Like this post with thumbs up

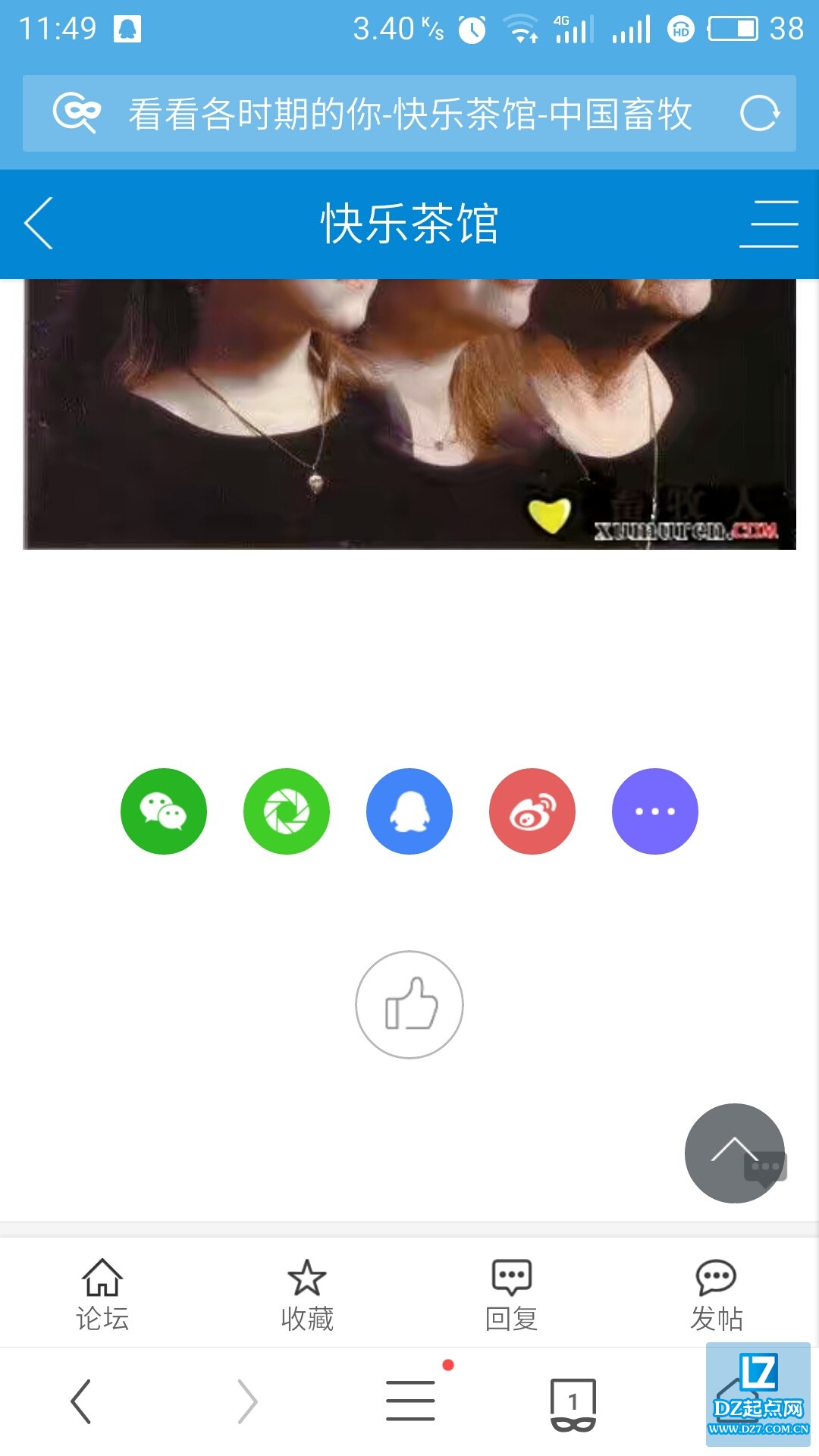tap(409, 1005)
